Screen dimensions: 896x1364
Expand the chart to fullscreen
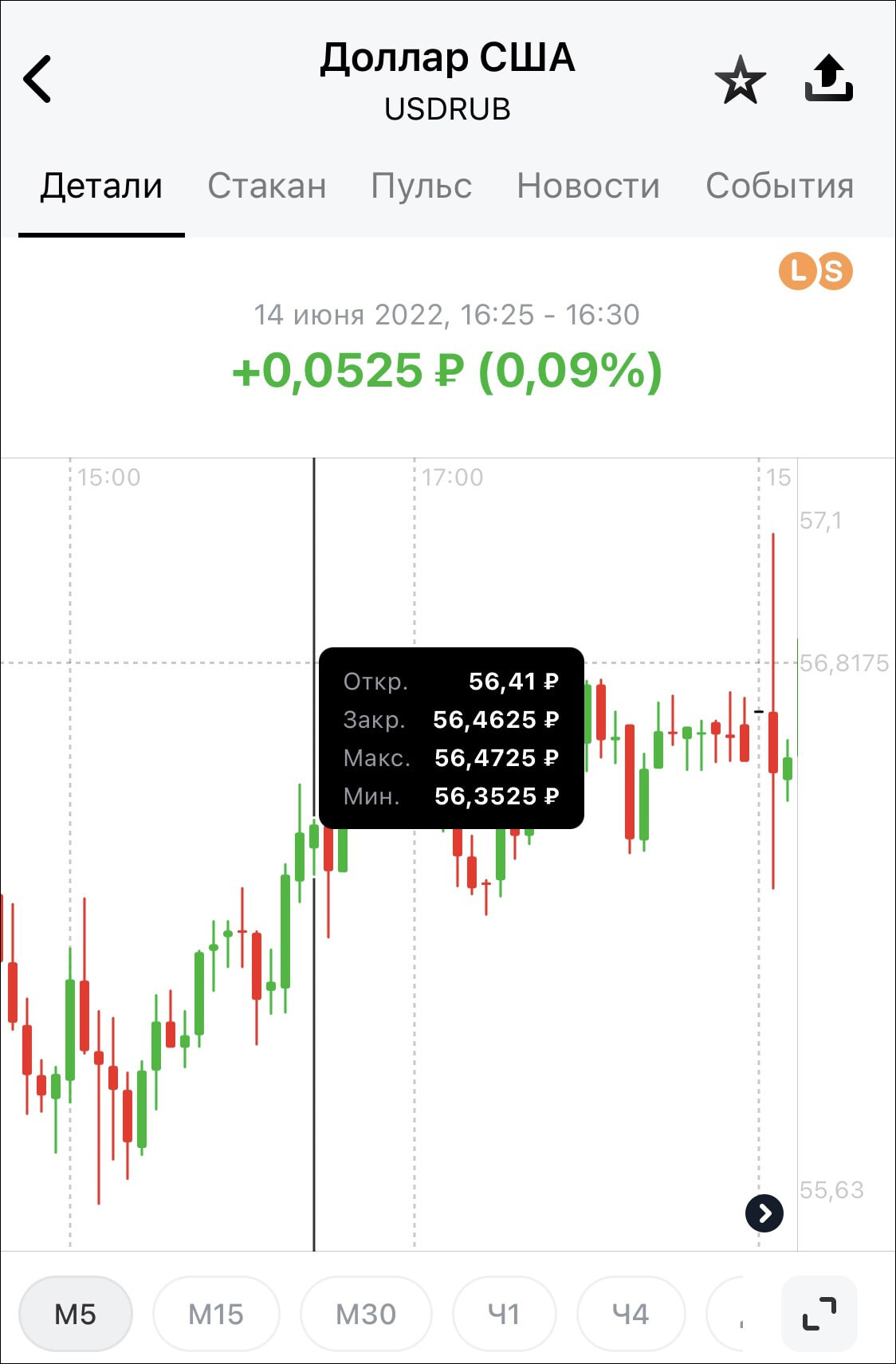tap(819, 1314)
